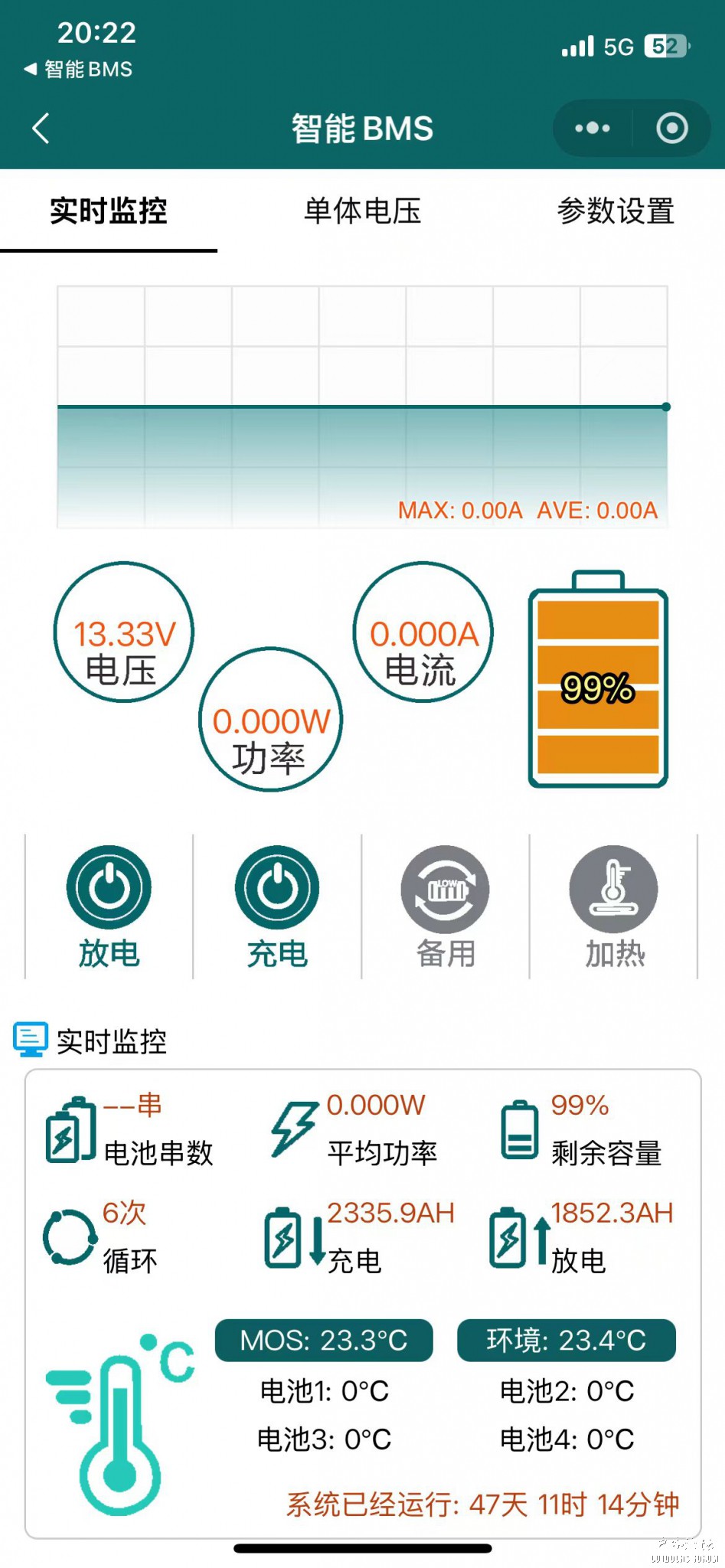
Task: Toggle the 放电 discharge switch
Action: pos(109,888)
